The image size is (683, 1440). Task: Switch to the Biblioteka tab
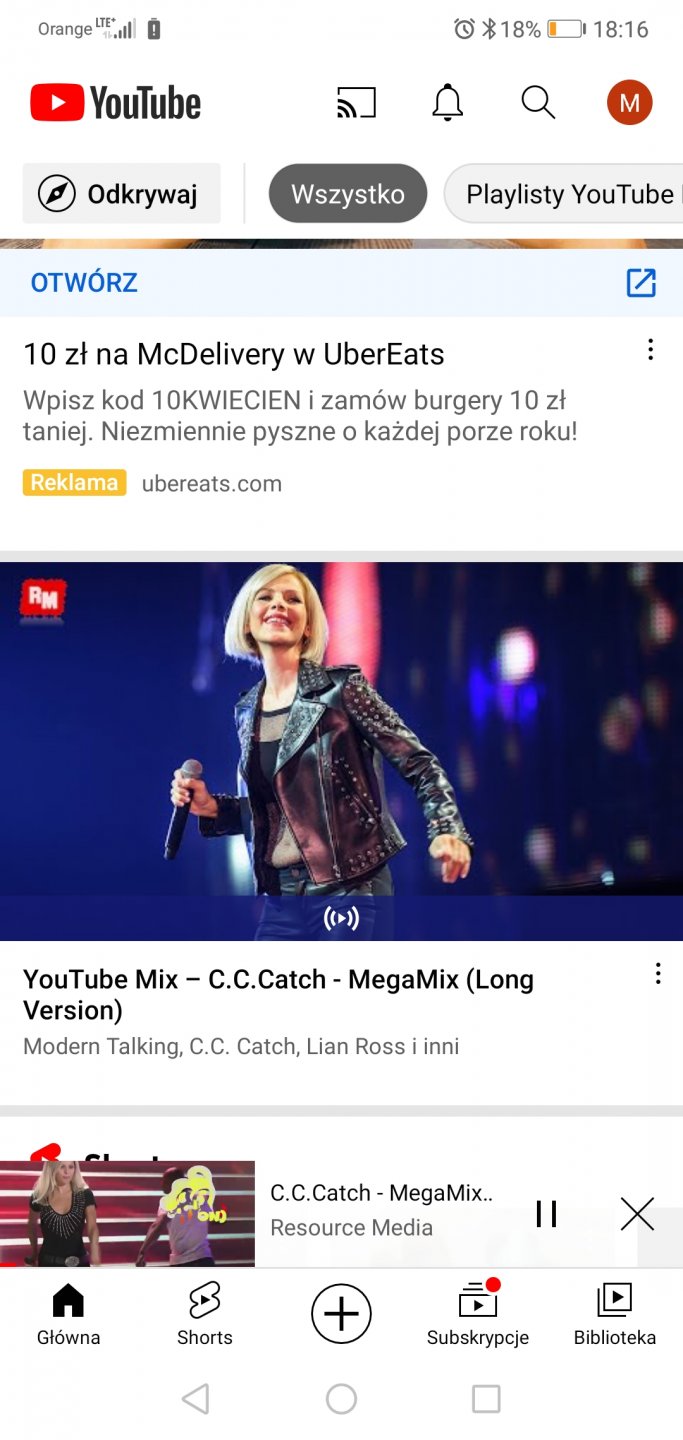614,1314
